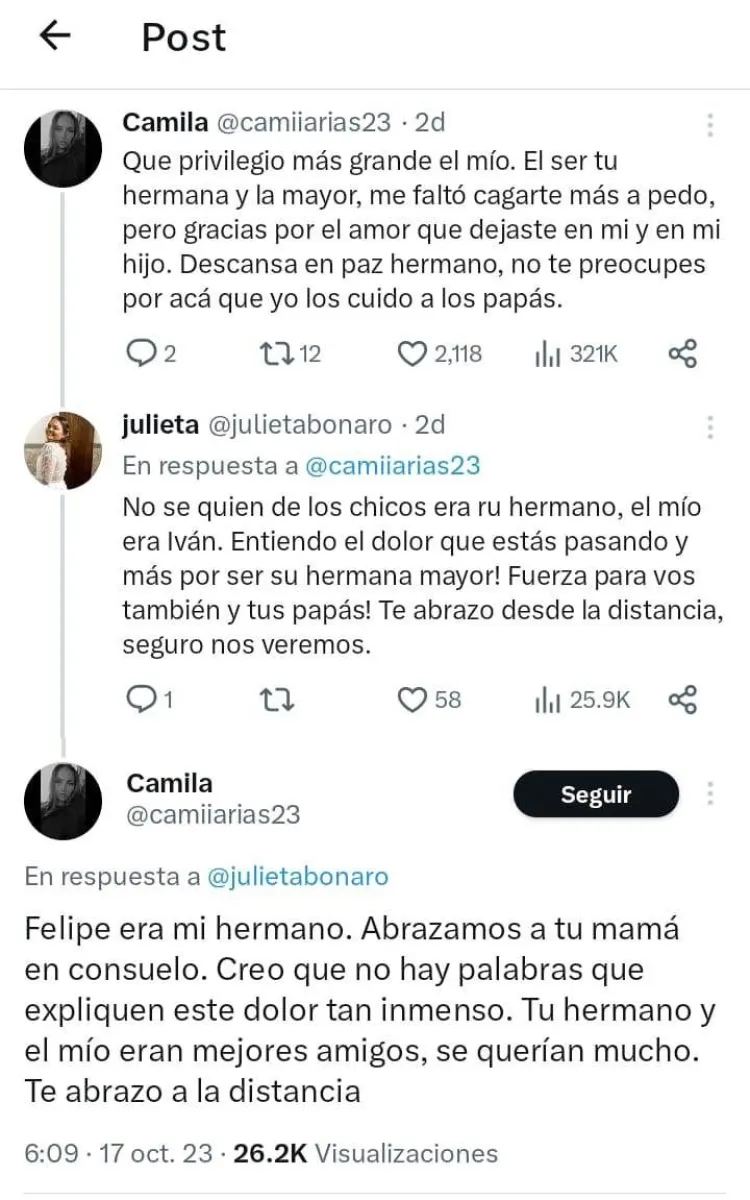Image resolution: width=750 pixels, height=1200 pixels.
Task: Share Camila's first post
Action: [682, 353]
